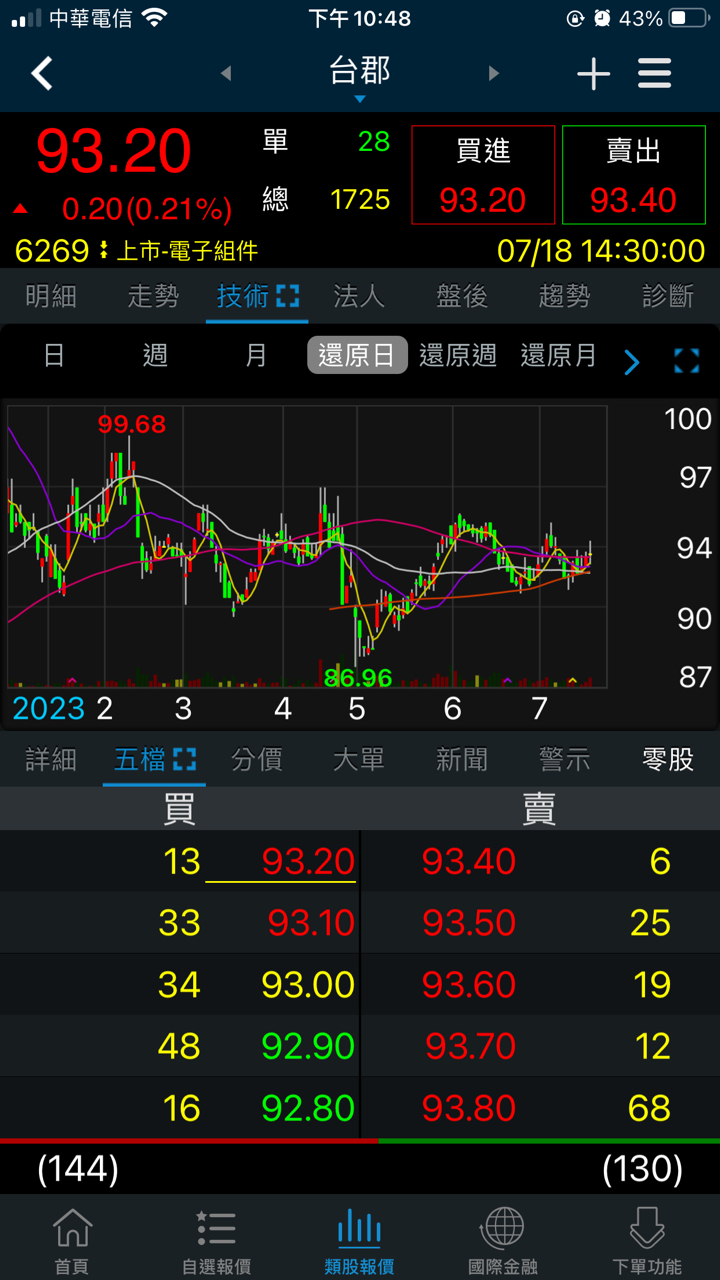Go back using the top-left arrow
The width and height of the screenshot is (720, 1280).
42,73
